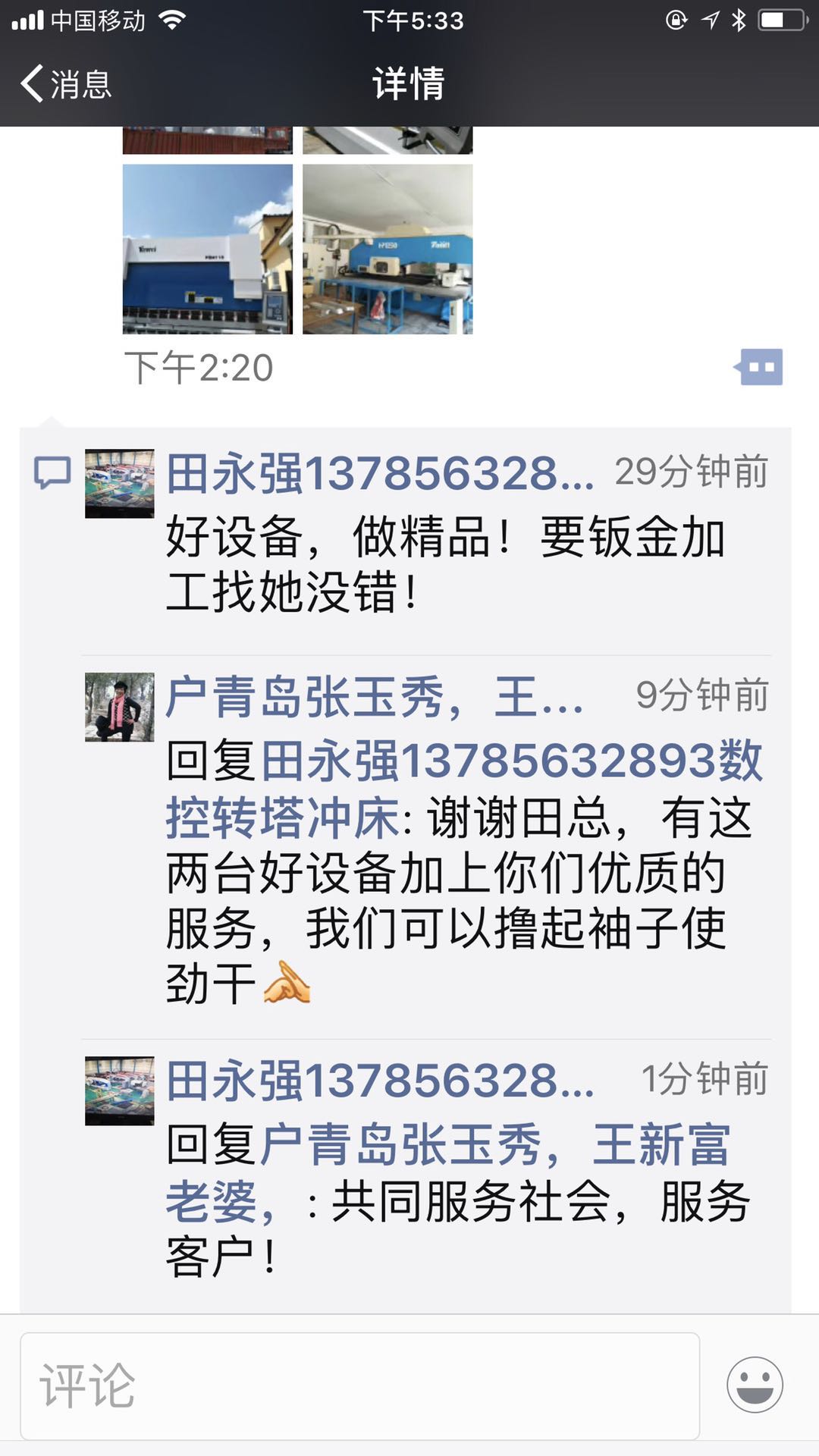Open the like/comment popup button
Screen dimensions: 819x1456
coord(759,367)
